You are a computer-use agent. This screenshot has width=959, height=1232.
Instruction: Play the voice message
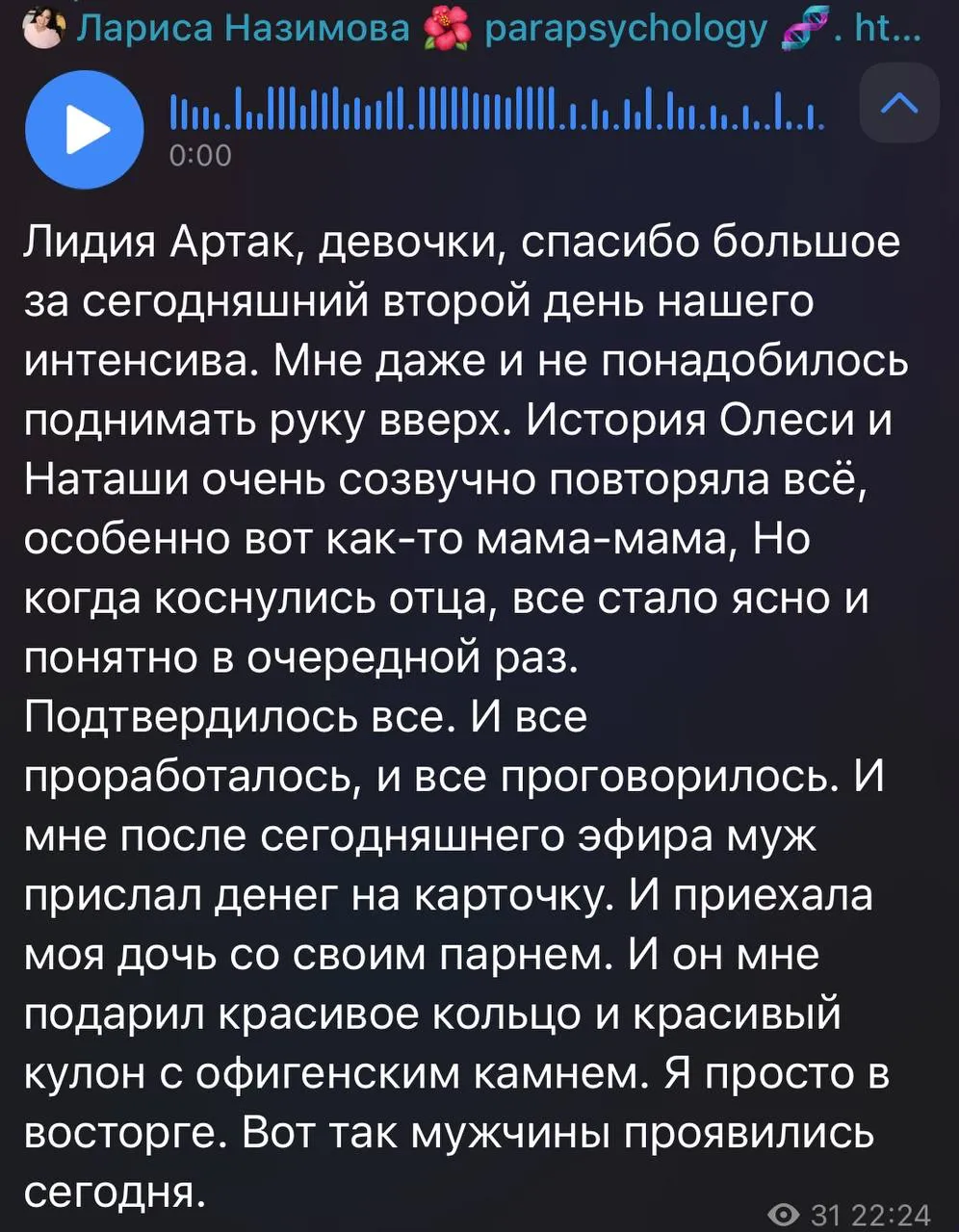click(84, 132)
